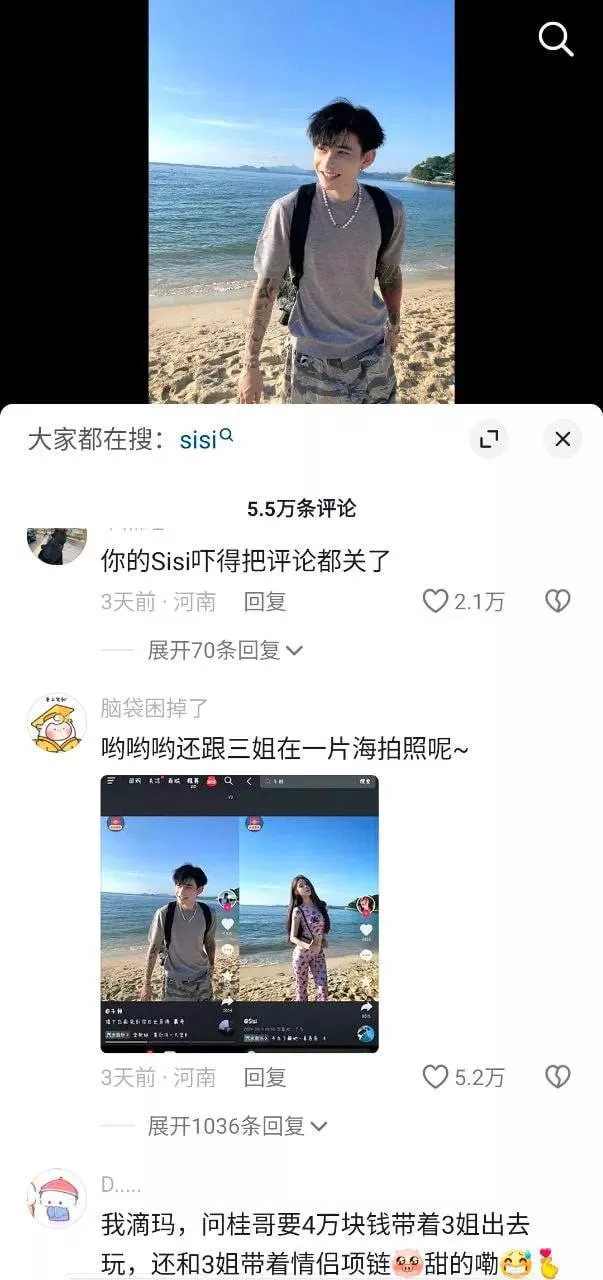This screenshot has width=603, height=1280.
Task: Close the comments panel
Action: click(562, 439)
